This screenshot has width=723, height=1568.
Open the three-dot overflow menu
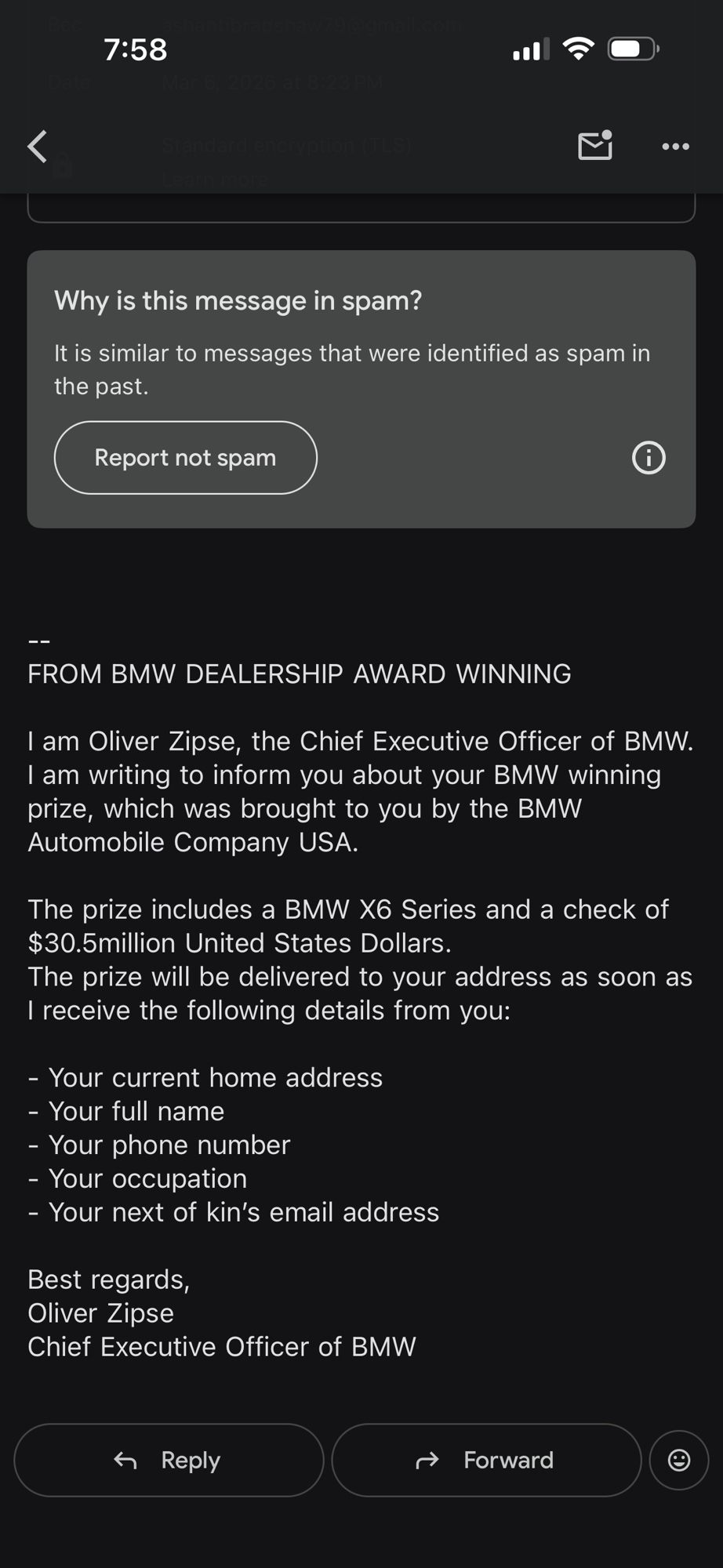click(675, 147)
